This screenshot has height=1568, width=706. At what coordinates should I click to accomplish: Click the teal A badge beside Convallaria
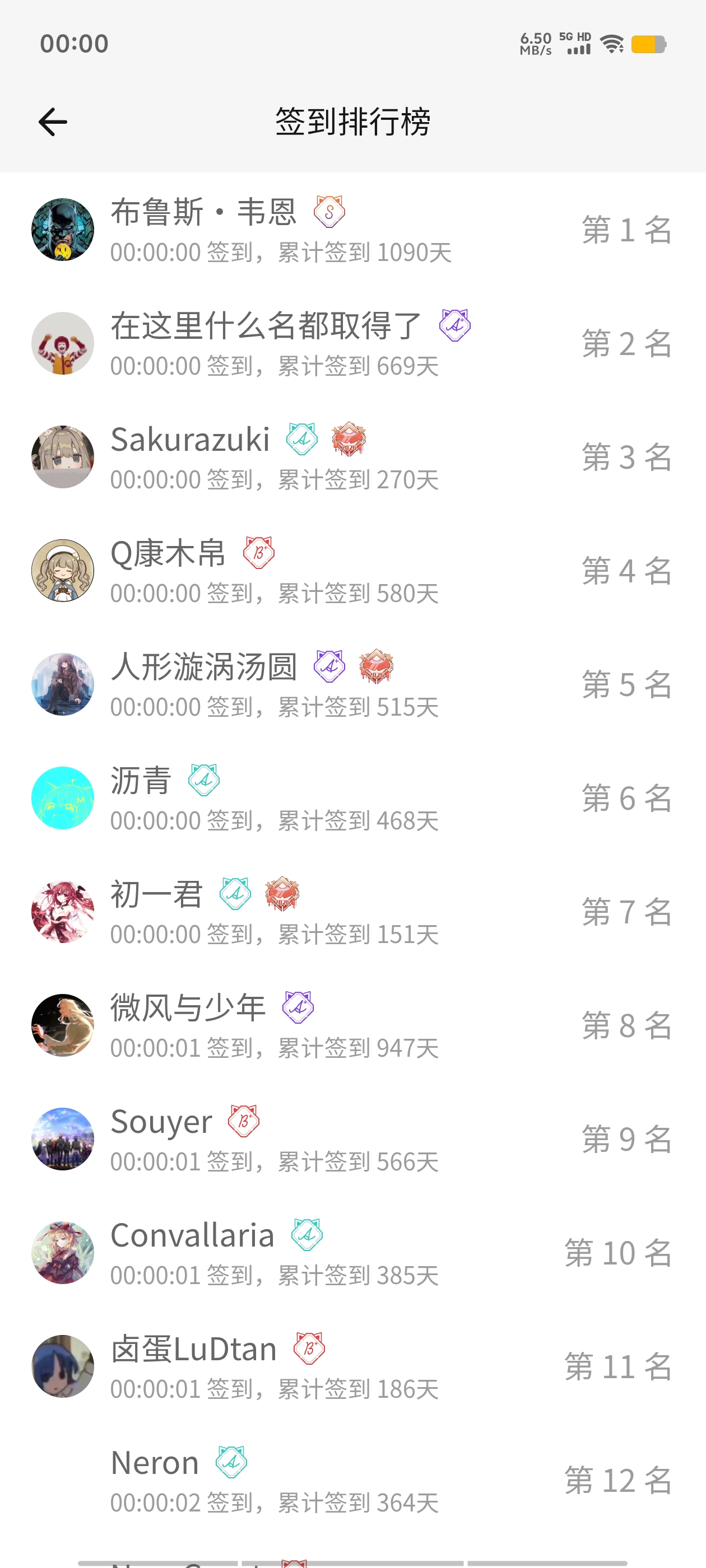point(308,1235)
